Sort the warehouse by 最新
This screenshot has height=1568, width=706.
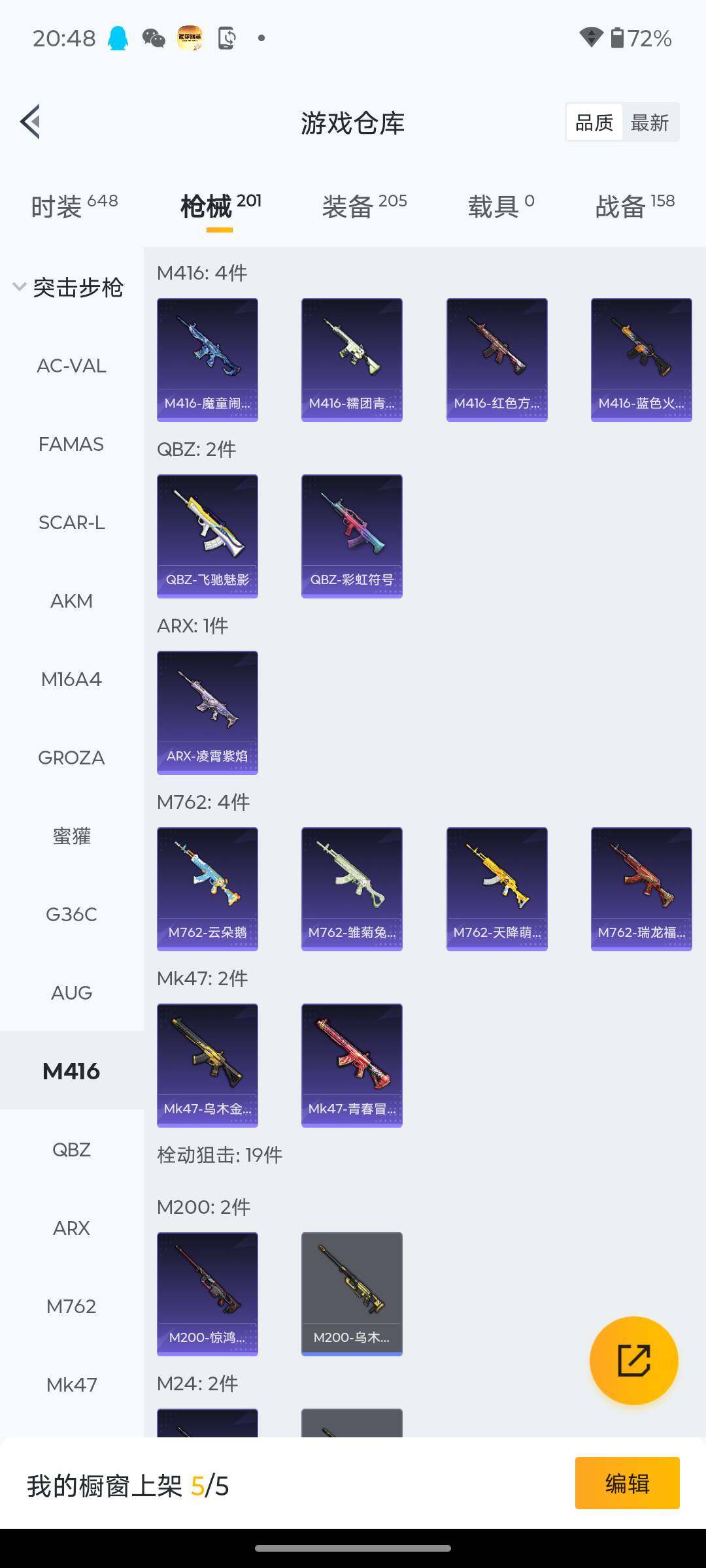[x=649, y=122]
